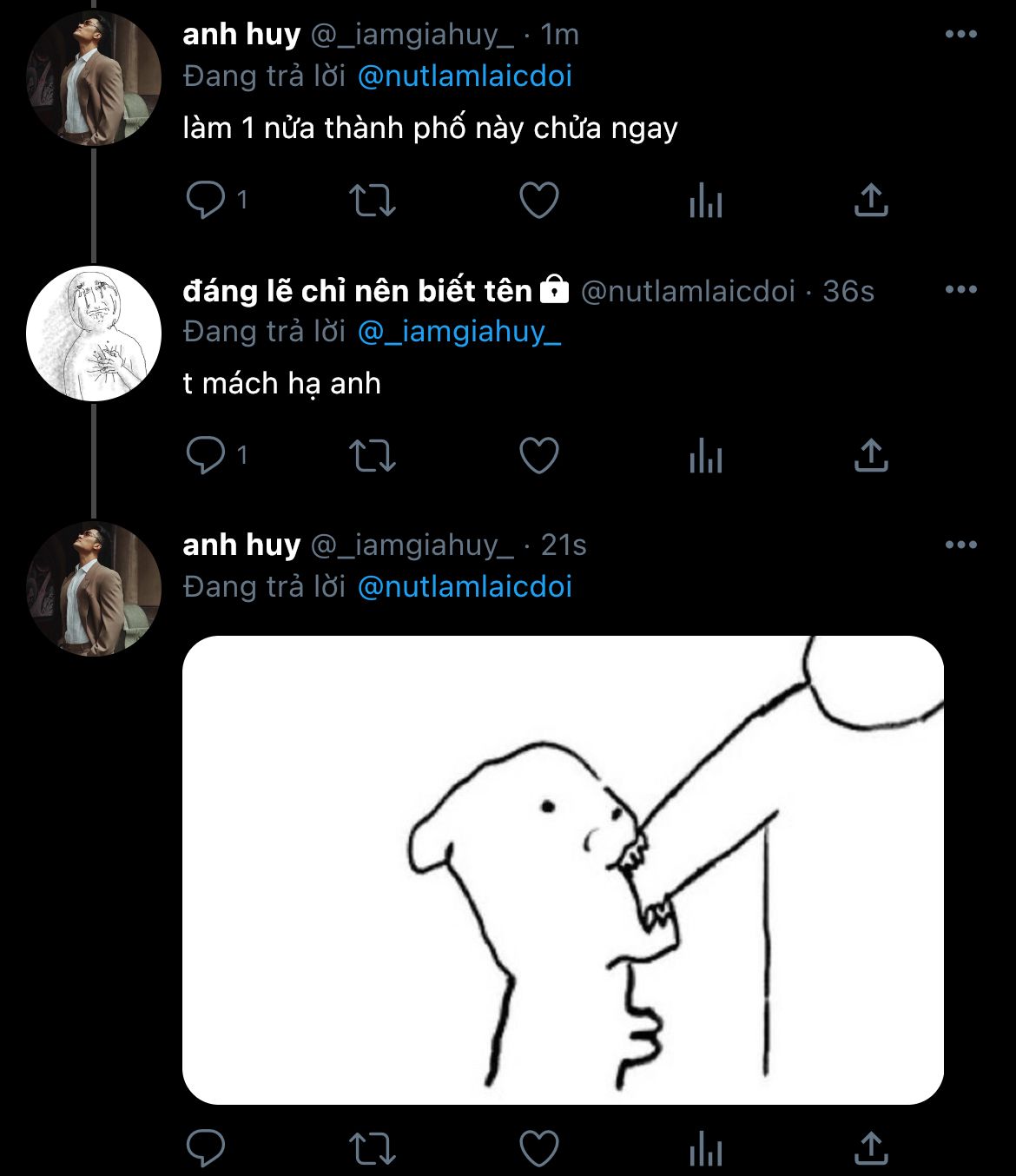Share the 21s image tweet
Viewport: 1016px width, 1176px height.
pyautogui.click(x=871, y=1148)
